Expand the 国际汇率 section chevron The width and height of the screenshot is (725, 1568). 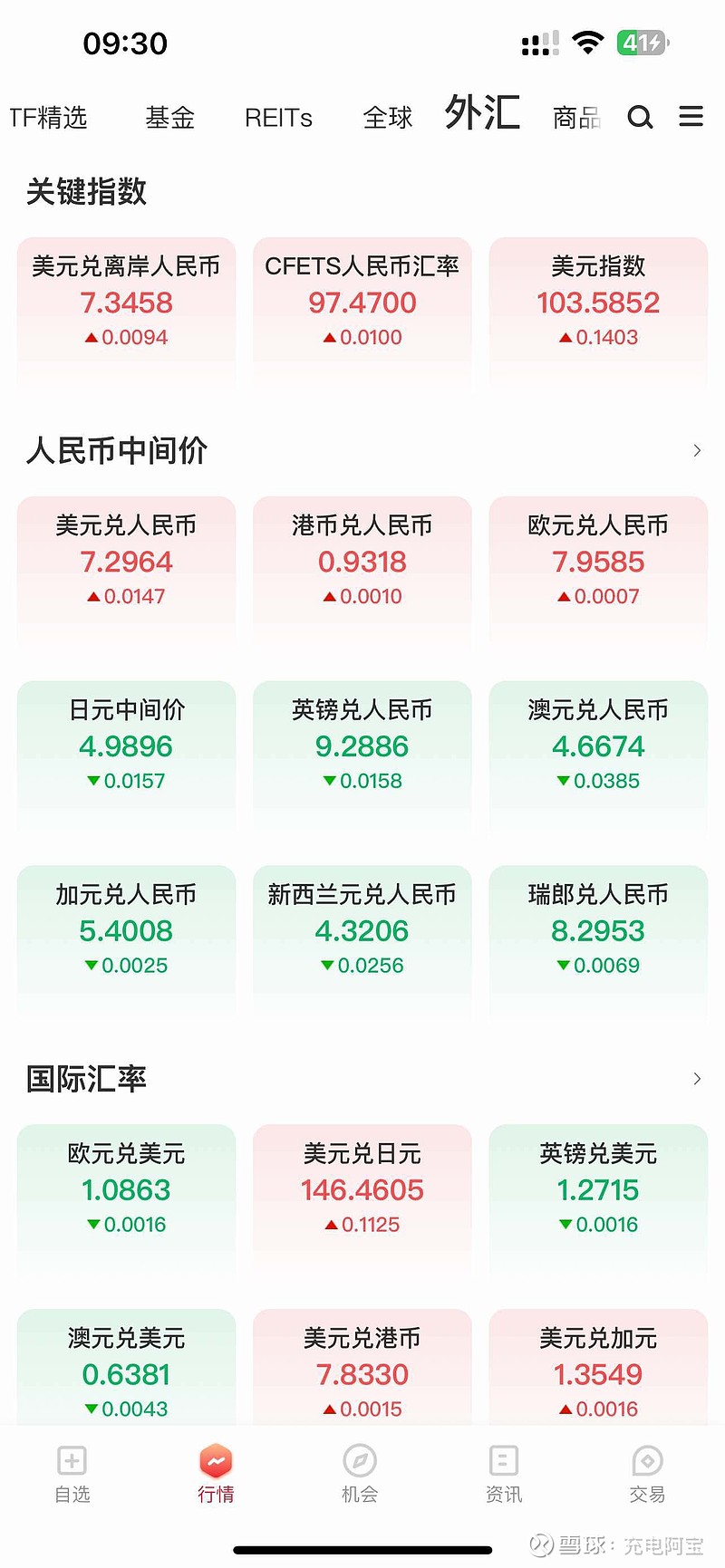[x=697, y=1079]
